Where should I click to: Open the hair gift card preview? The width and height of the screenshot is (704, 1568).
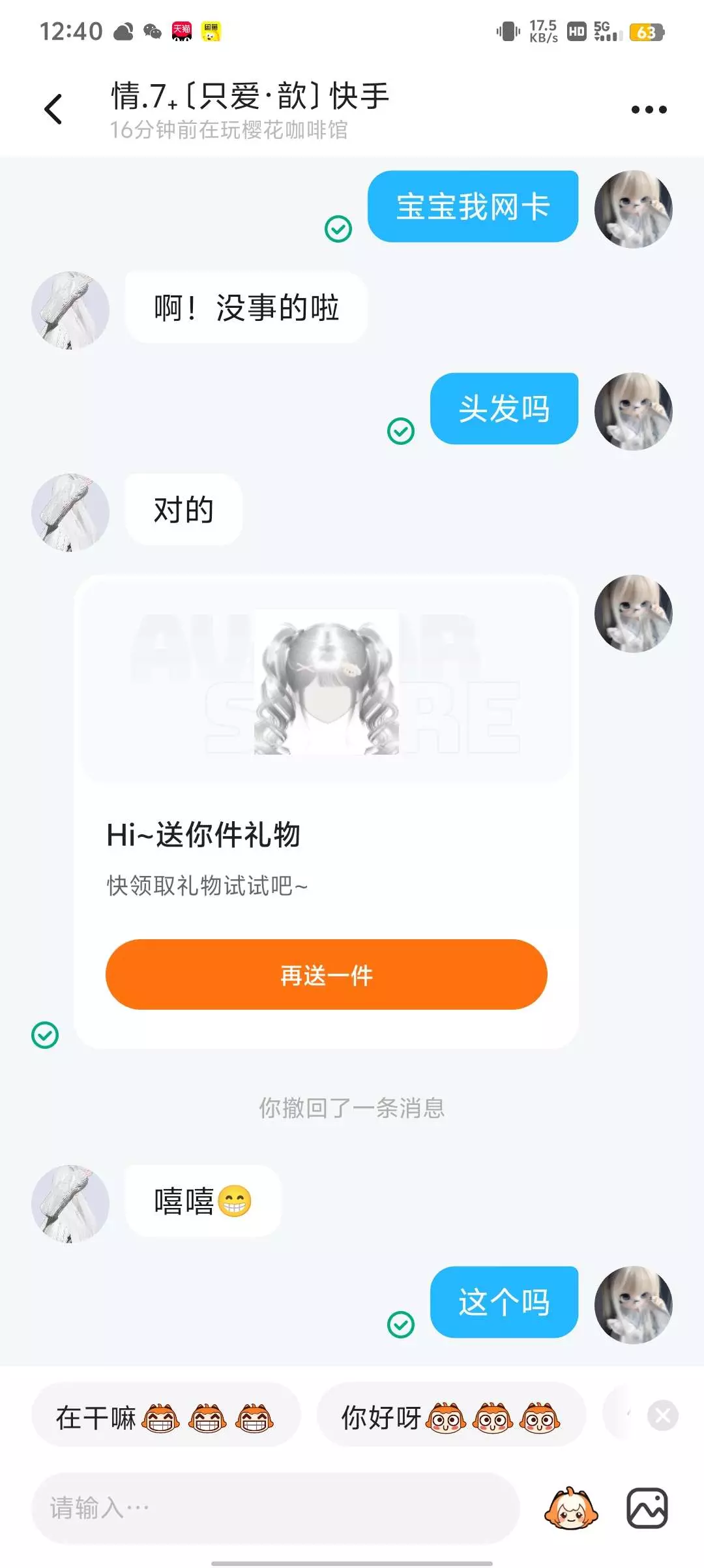(326, 682)
